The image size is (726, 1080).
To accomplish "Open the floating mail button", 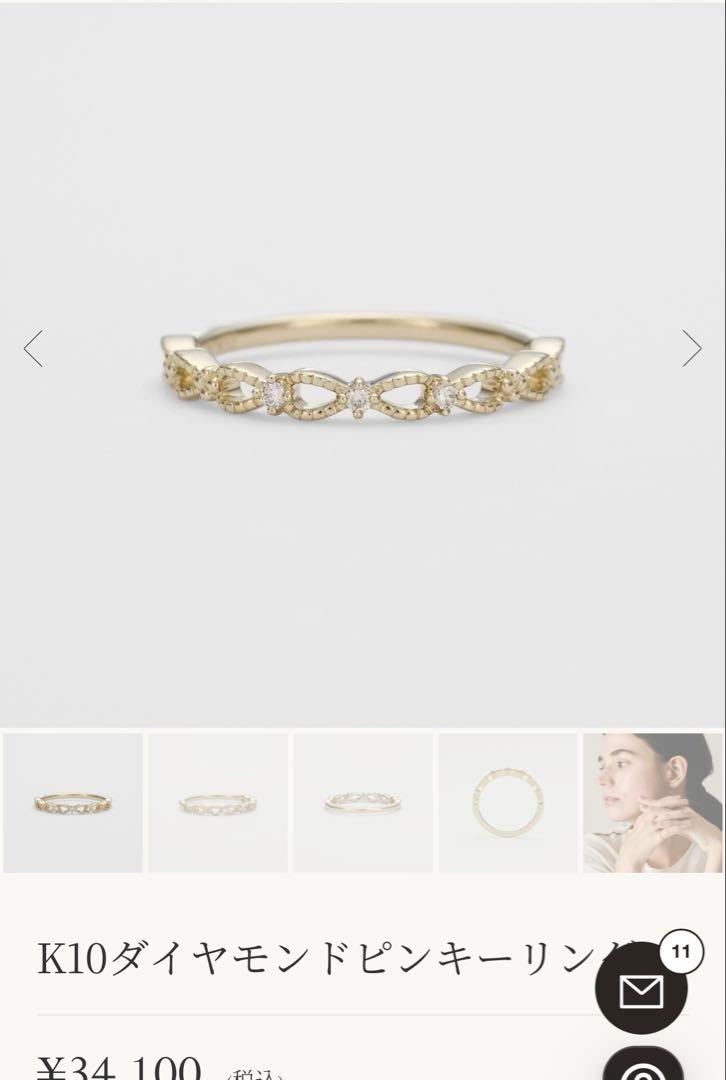I will [x=641, y=990].
